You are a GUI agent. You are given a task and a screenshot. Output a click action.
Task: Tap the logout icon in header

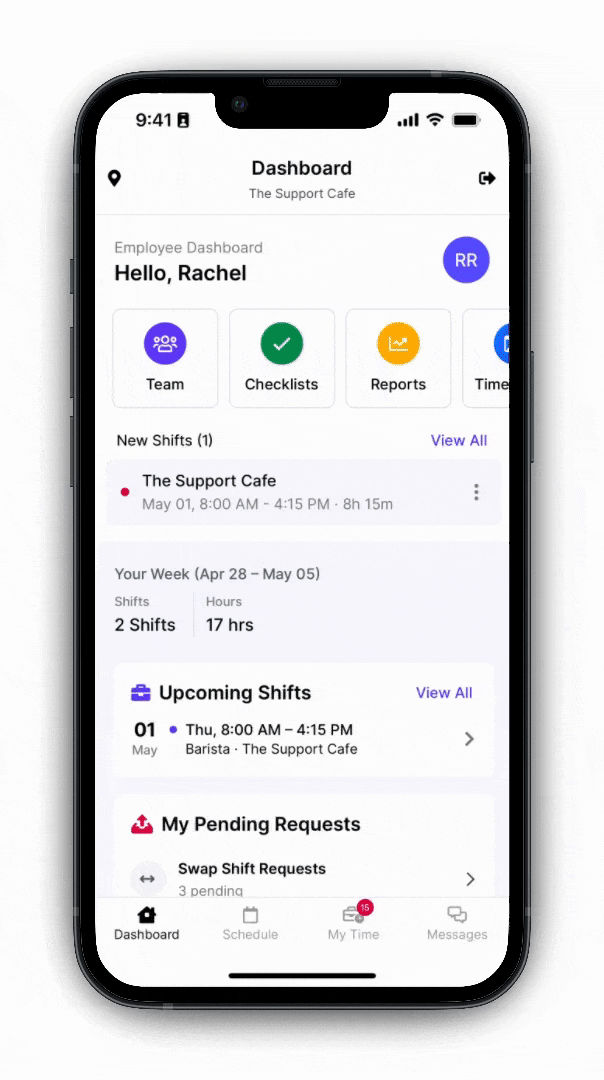487,178
